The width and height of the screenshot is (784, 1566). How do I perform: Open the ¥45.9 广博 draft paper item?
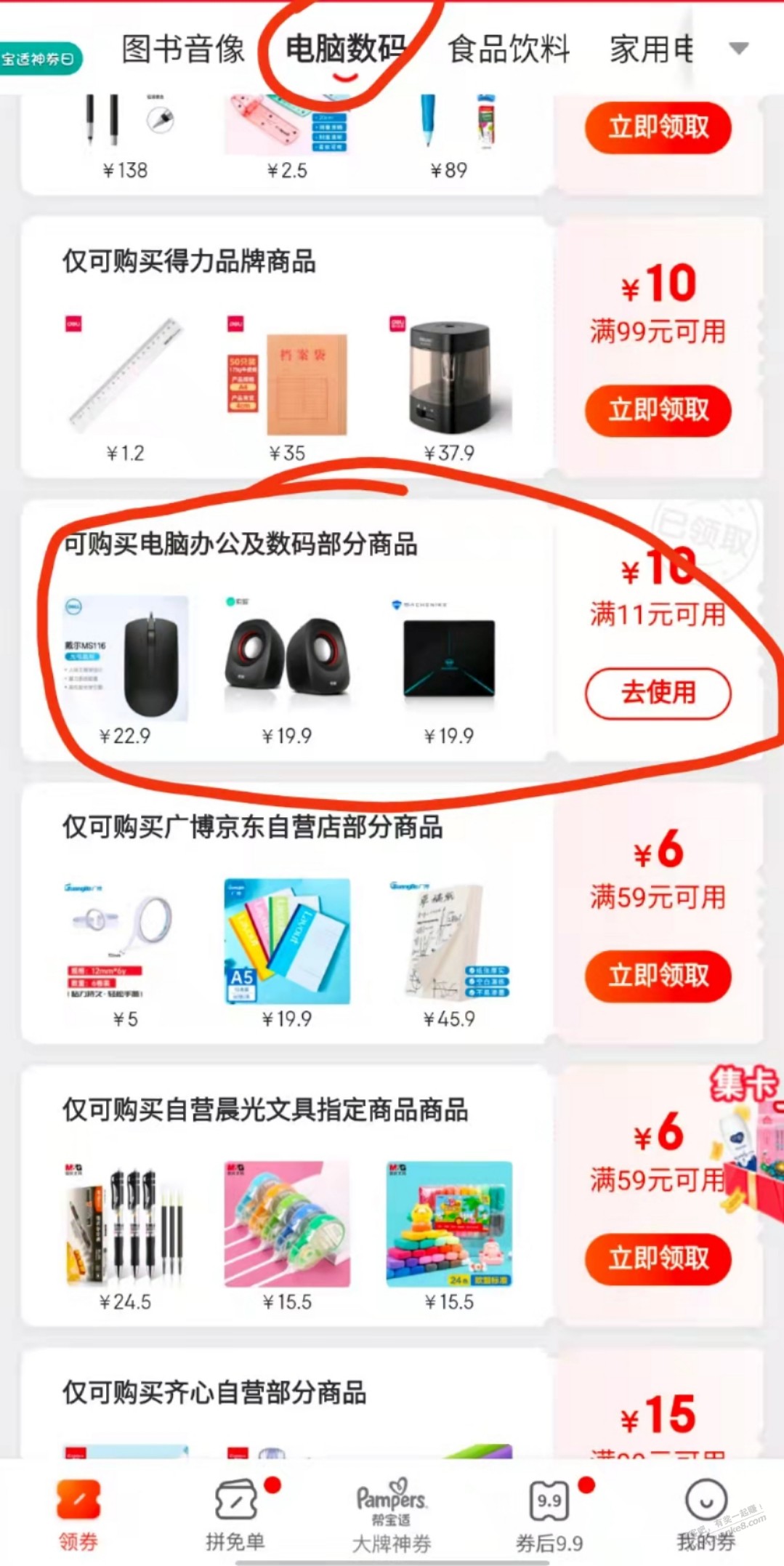click(x=449, y=942)
